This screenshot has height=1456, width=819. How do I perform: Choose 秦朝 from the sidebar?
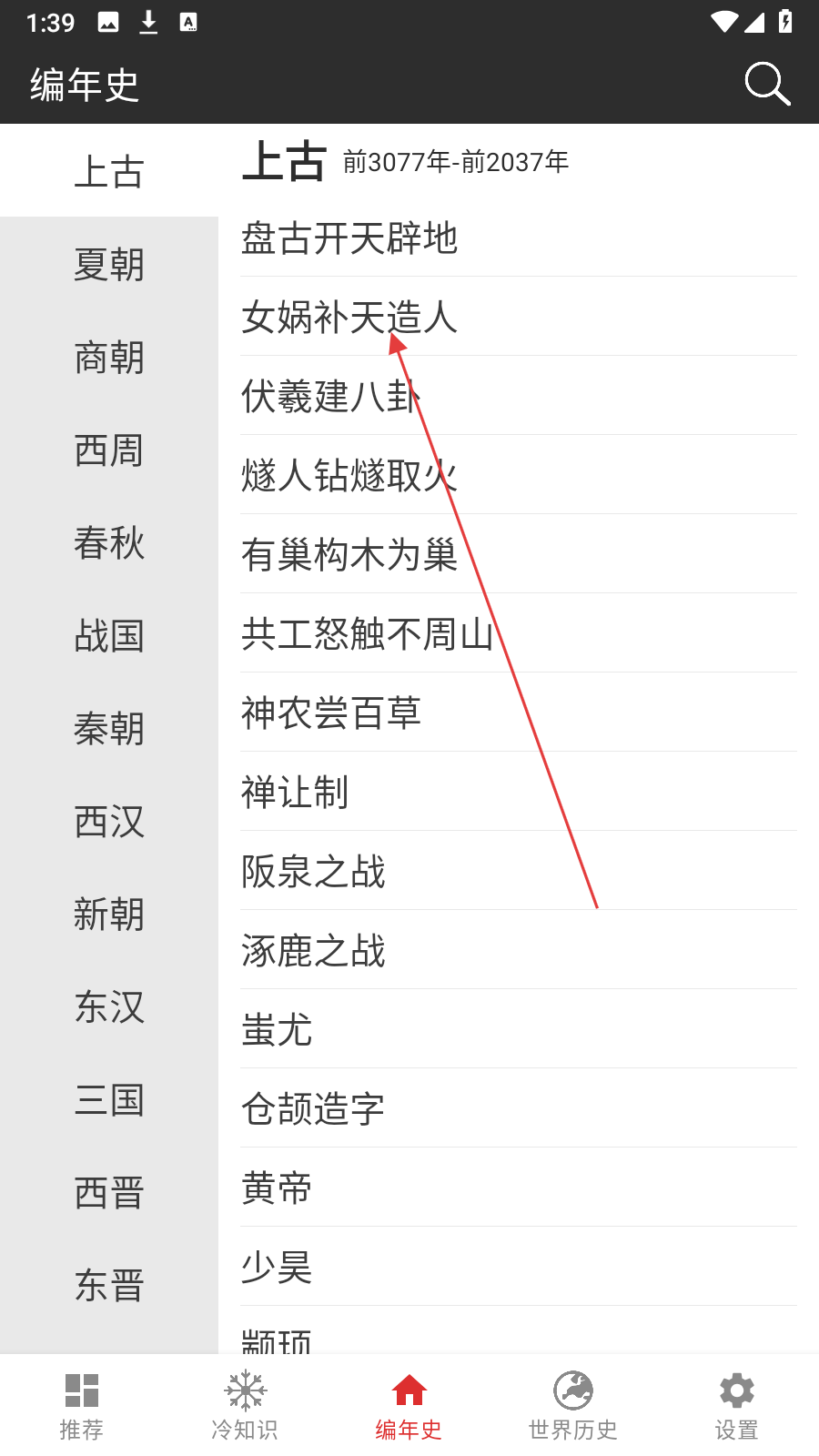[109, 729]
